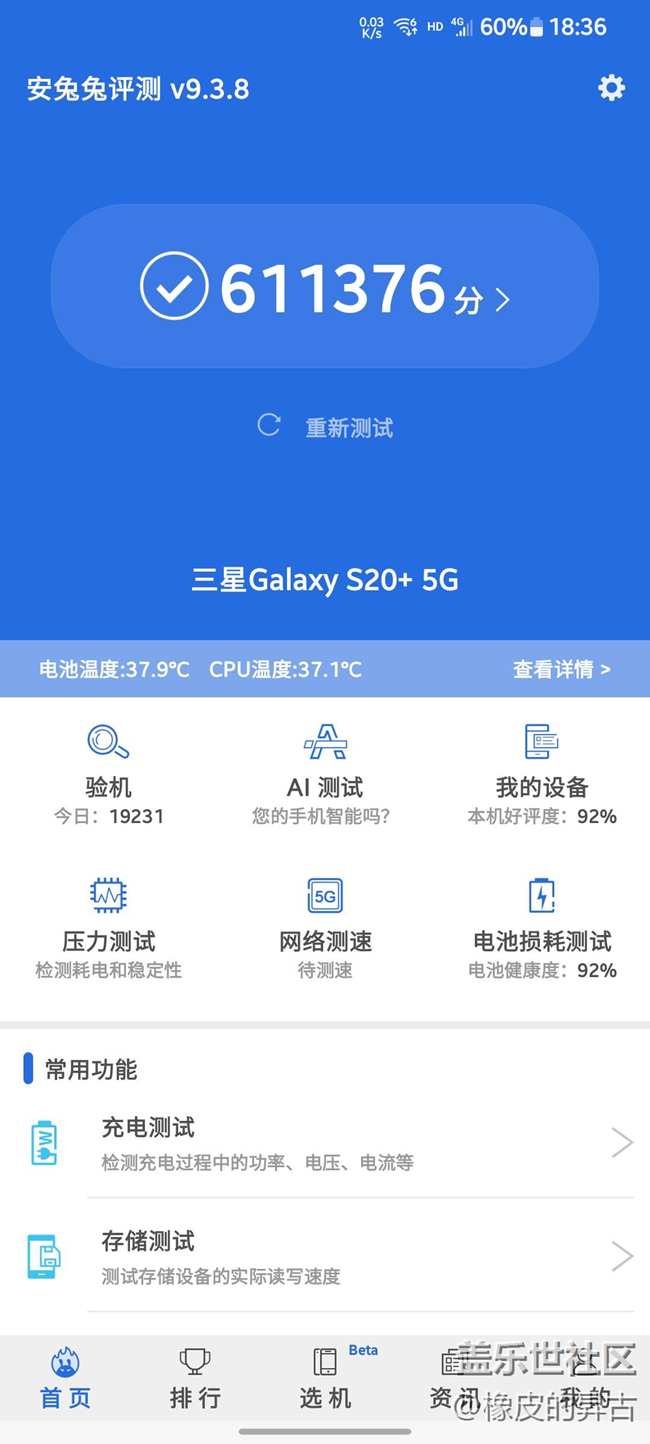The width and height of the screenshot is (650, 1444).
Task: Open the 611376 score details
Action: tap(325, 286)
